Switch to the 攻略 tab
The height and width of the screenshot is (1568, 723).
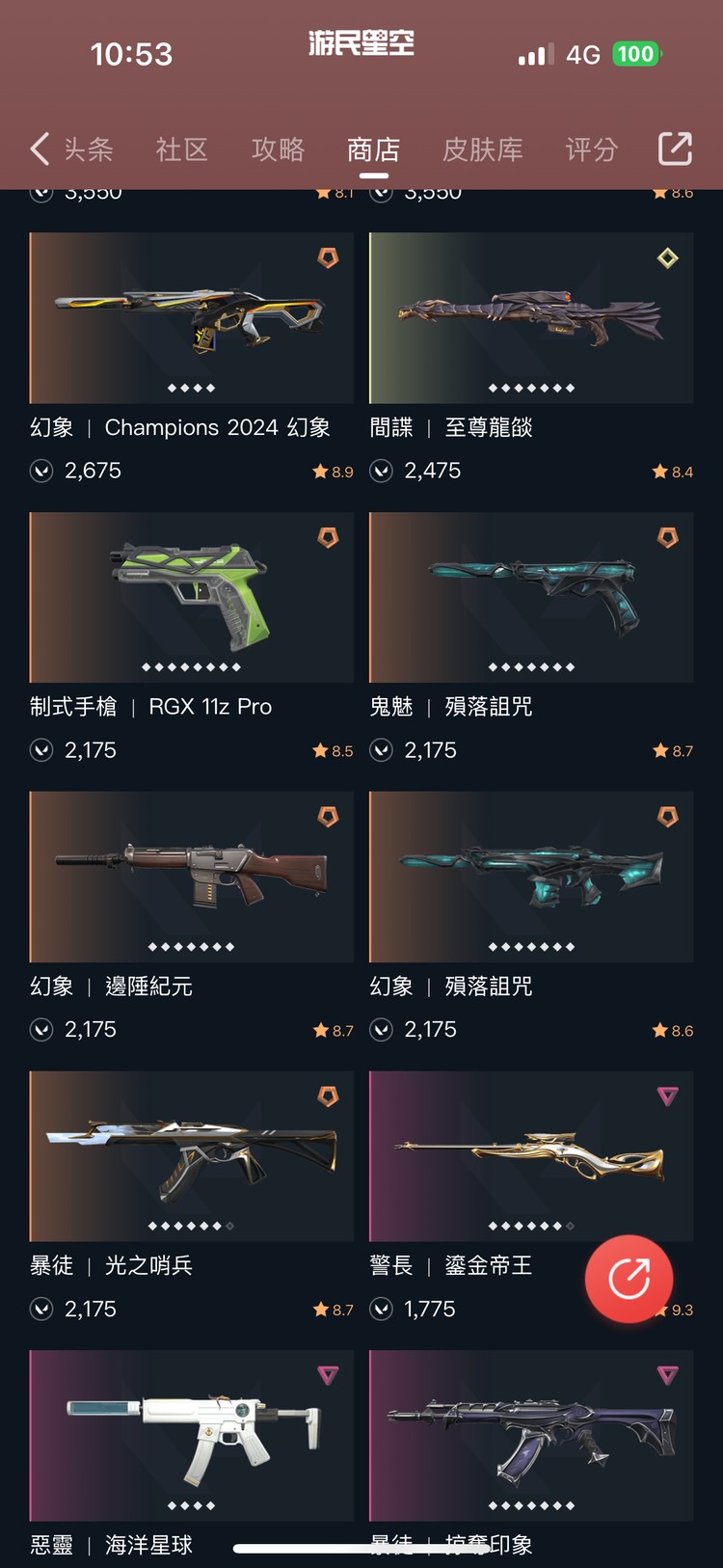click(278, 149)
